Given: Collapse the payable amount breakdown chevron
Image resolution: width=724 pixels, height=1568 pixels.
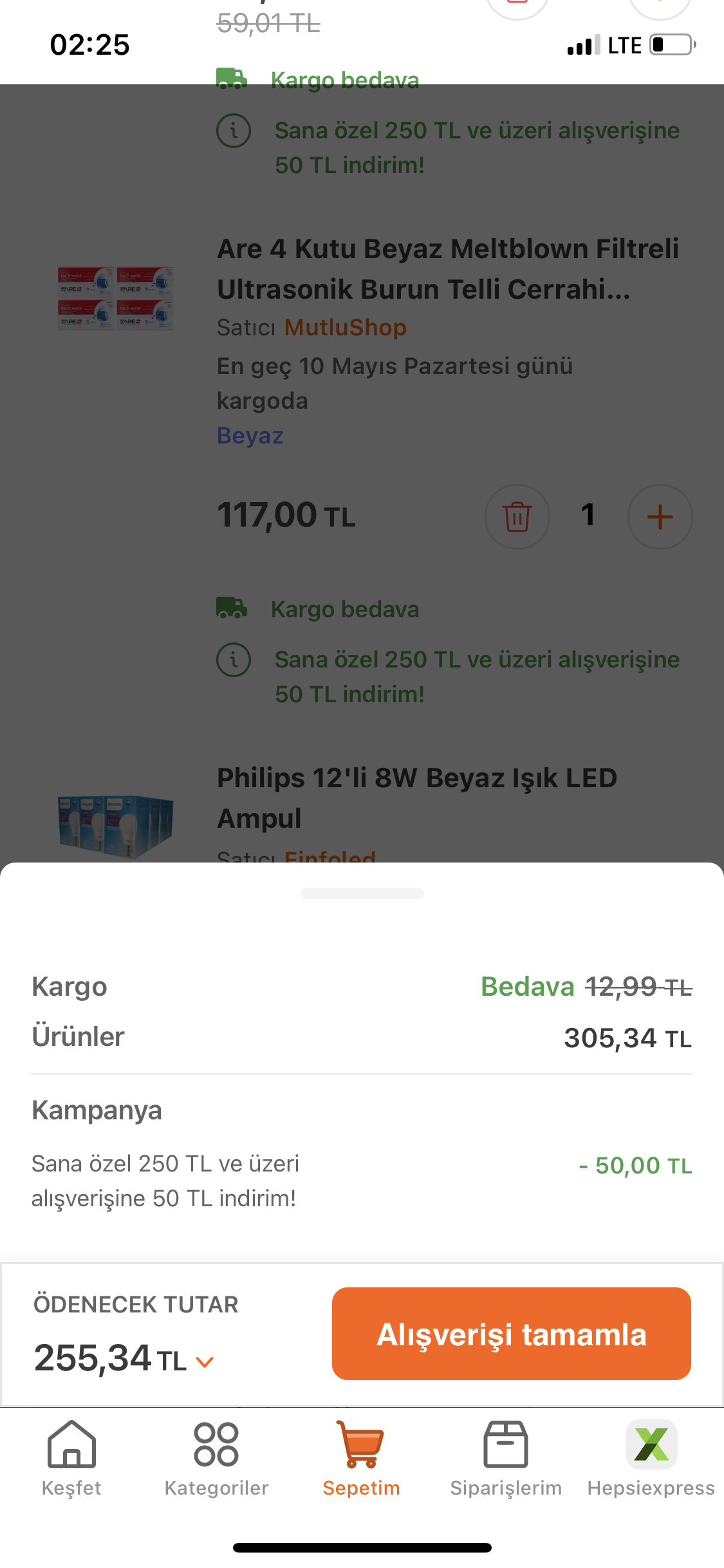Looking at the screenshot, I should click(x=205, y=1362).
